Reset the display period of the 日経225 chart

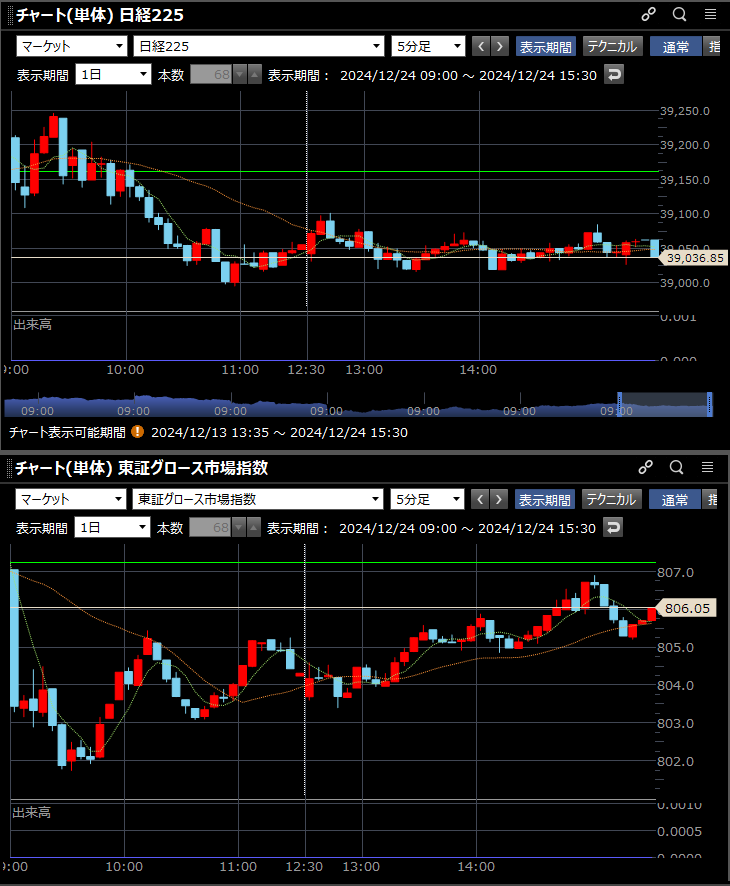pos(614,74)
